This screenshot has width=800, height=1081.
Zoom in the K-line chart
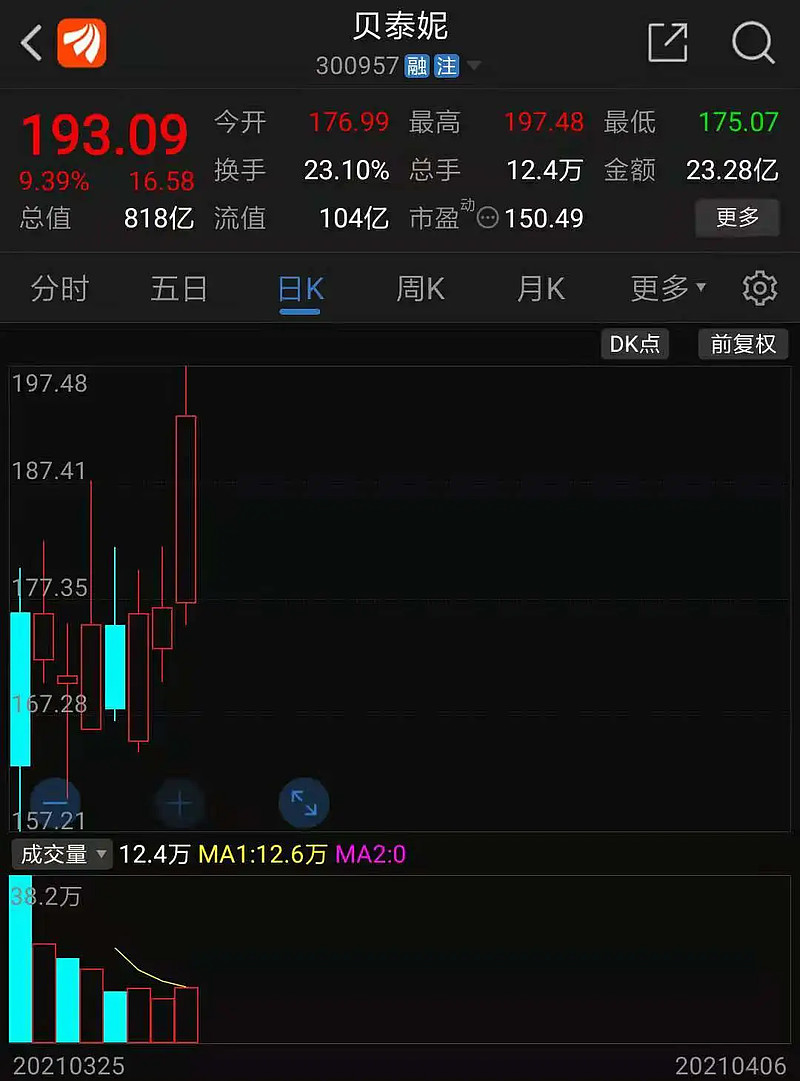(x=180, y=803)
